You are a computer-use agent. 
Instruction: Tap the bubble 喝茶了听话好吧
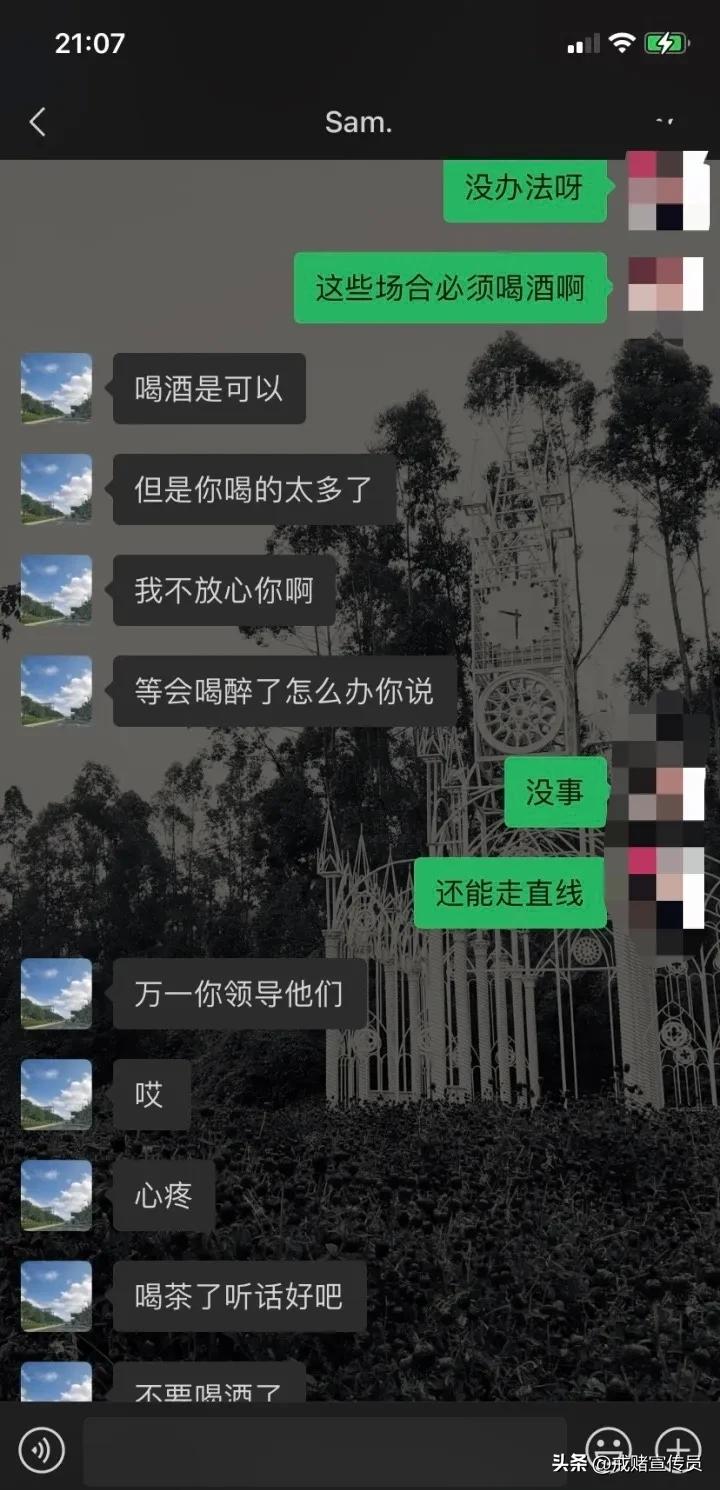240,1296
